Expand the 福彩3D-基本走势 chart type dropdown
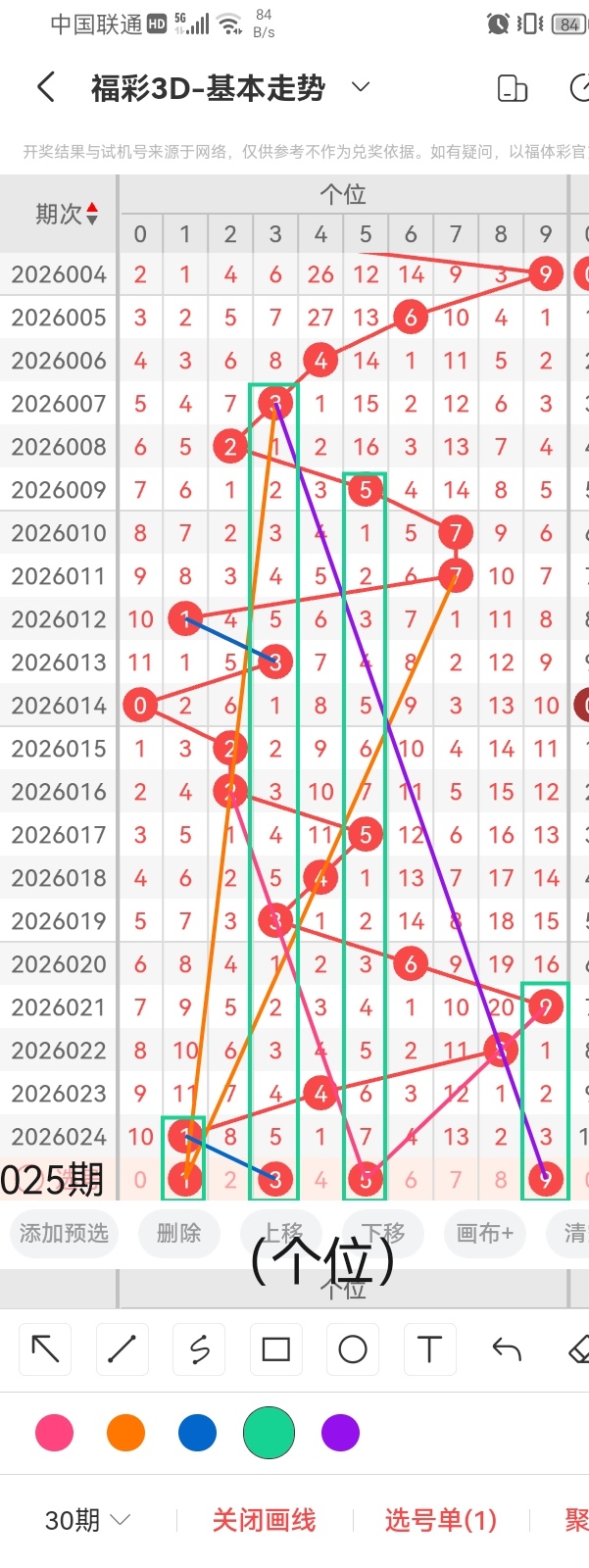Viewport: 589px width, 1568px height. click(x=361, y=87)
